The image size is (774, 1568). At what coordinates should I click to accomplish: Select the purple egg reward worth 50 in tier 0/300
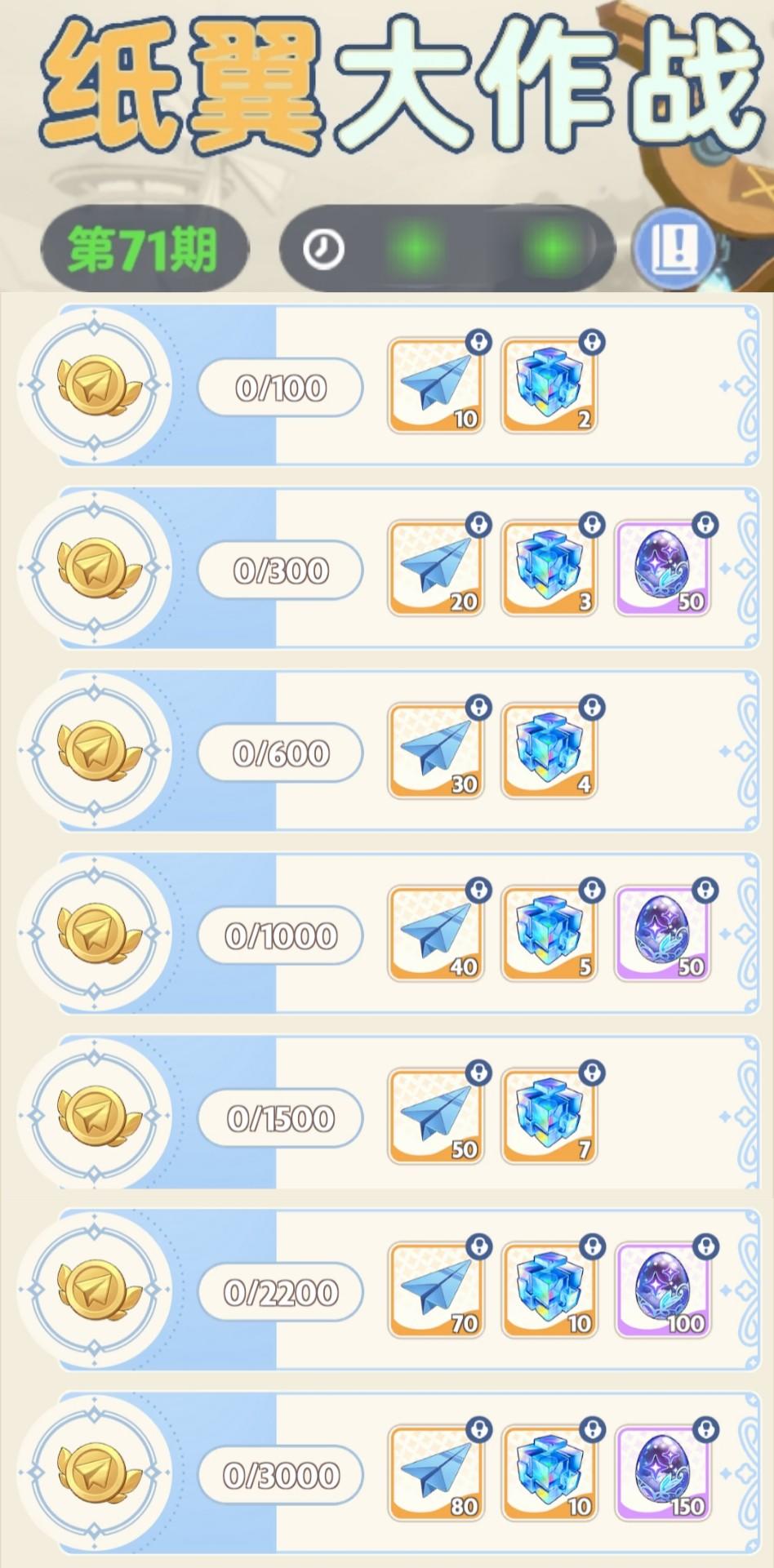tap(662, 566)
